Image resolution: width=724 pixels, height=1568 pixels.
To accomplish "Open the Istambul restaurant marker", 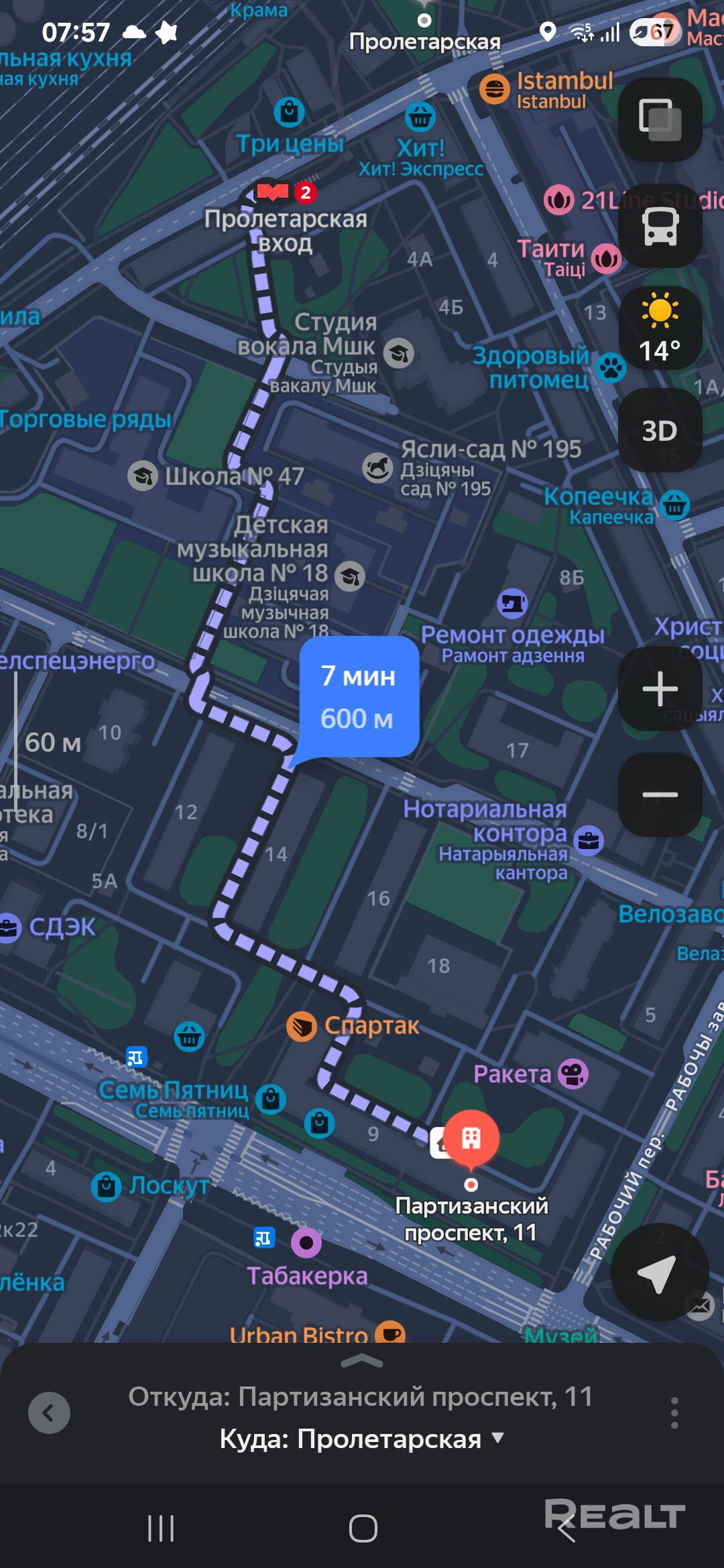I will 495,89.
